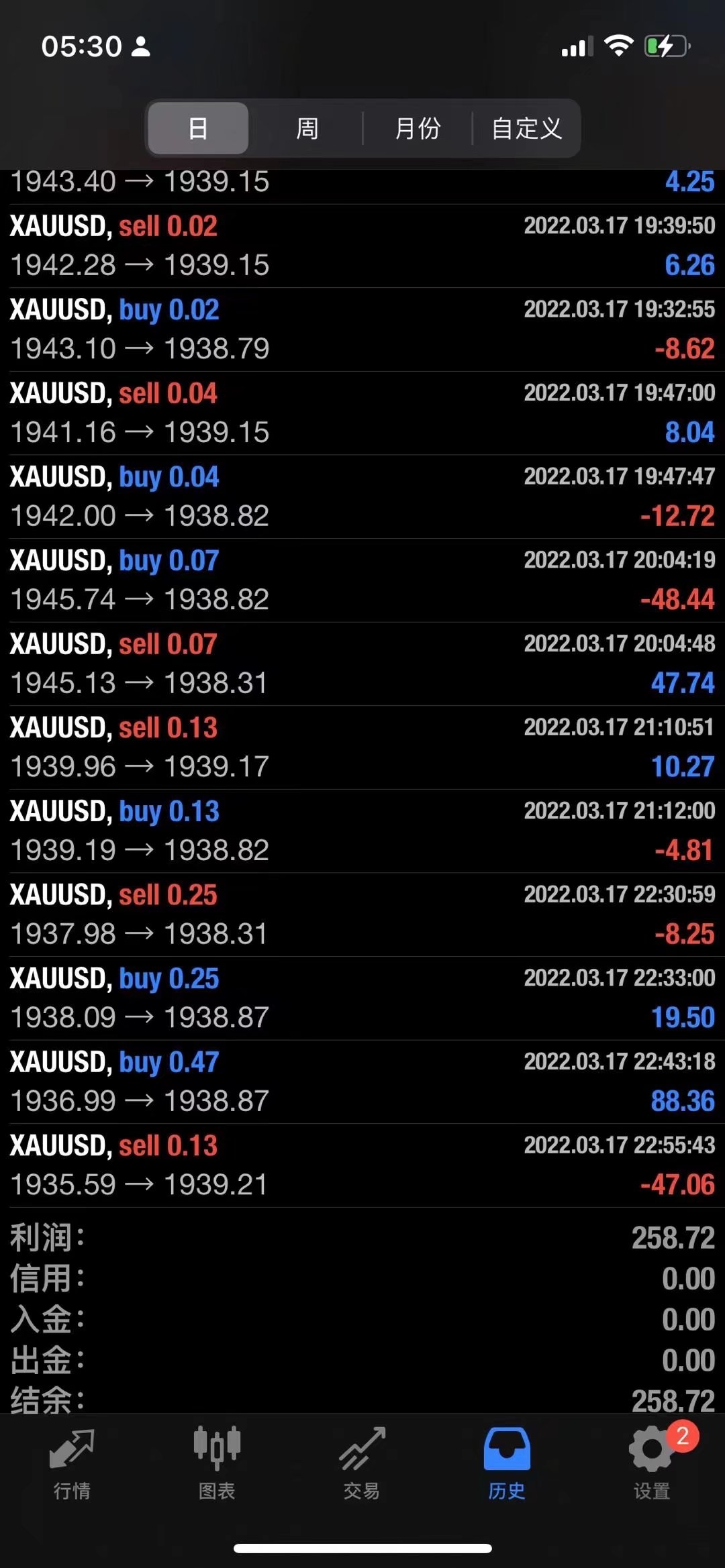Open the 行情 quotes tab
The image size is (725, 1568).
72,1463
